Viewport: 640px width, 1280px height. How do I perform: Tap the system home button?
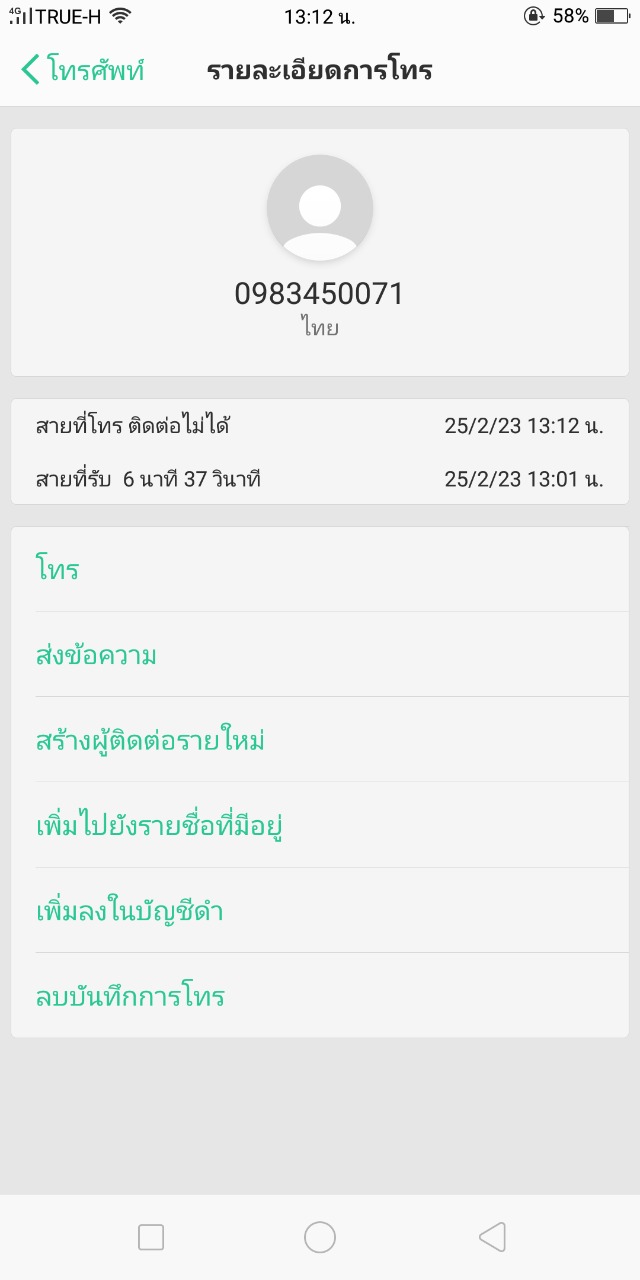[x=320, y=1237]
